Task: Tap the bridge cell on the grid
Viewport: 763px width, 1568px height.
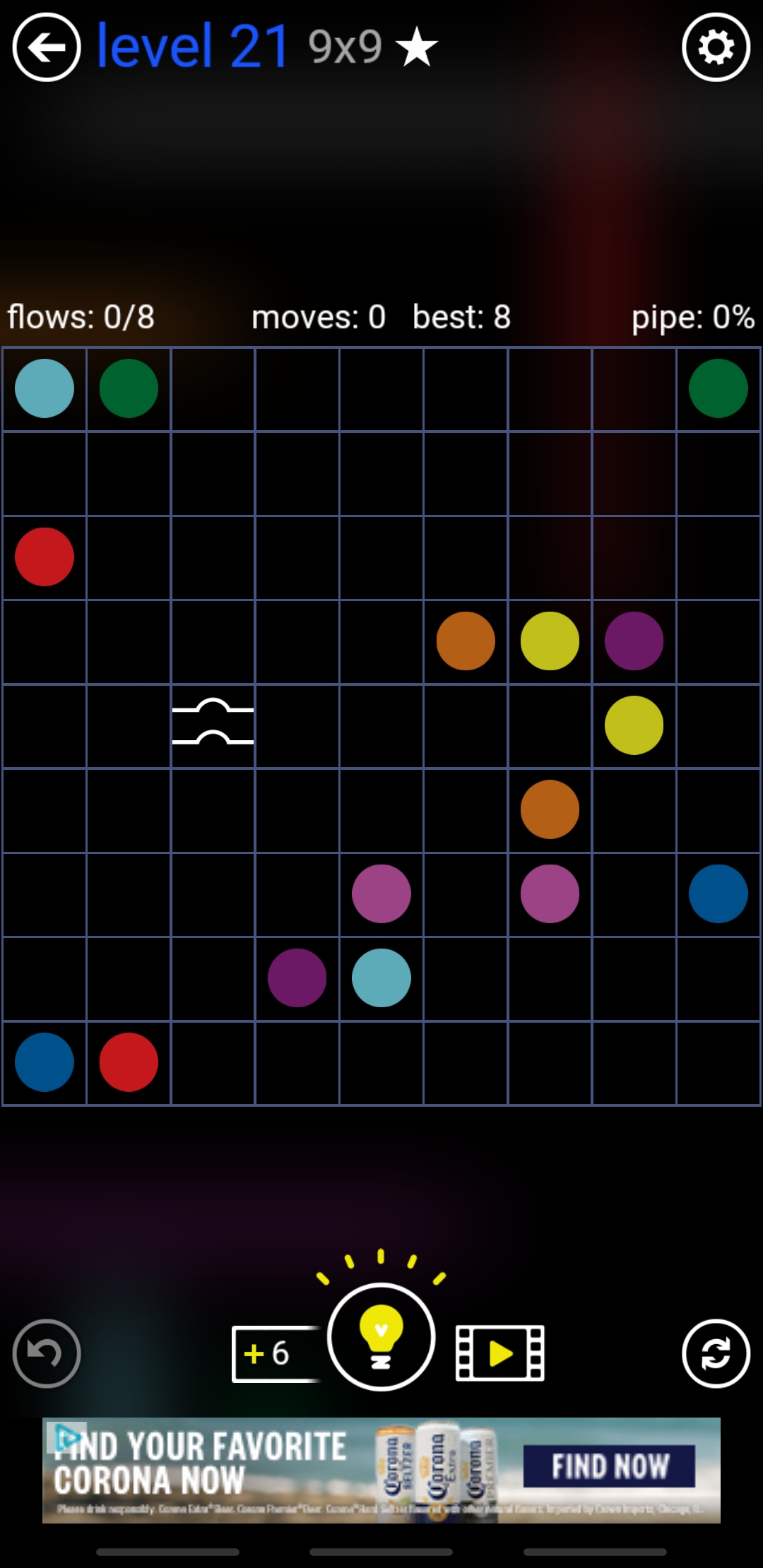Action: click(x=213, y=725)
